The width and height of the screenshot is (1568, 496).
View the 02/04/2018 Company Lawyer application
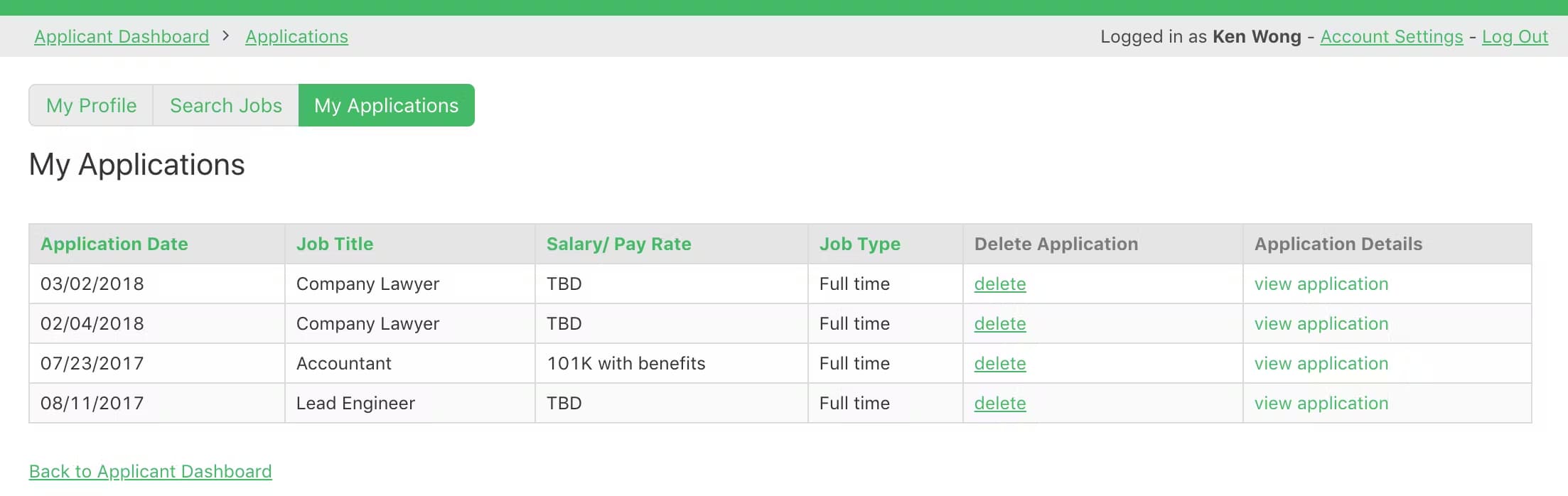click(x=1321, y=323)
